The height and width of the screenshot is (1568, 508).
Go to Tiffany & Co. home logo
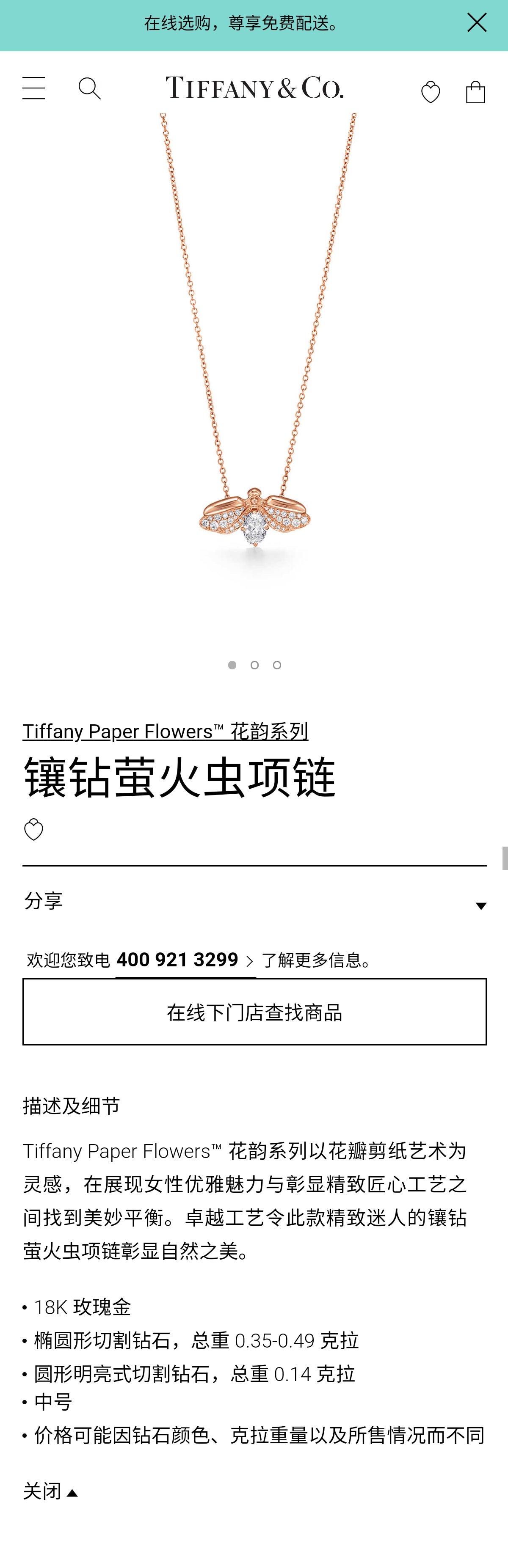254,88
